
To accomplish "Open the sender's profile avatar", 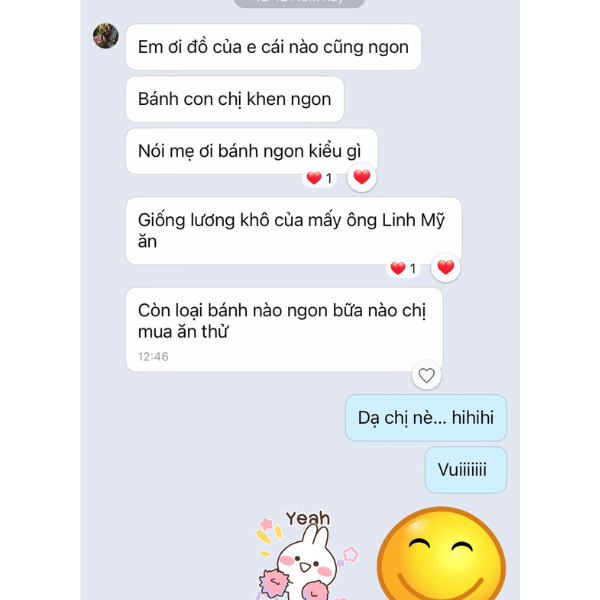I will click(x=106, y=36).
